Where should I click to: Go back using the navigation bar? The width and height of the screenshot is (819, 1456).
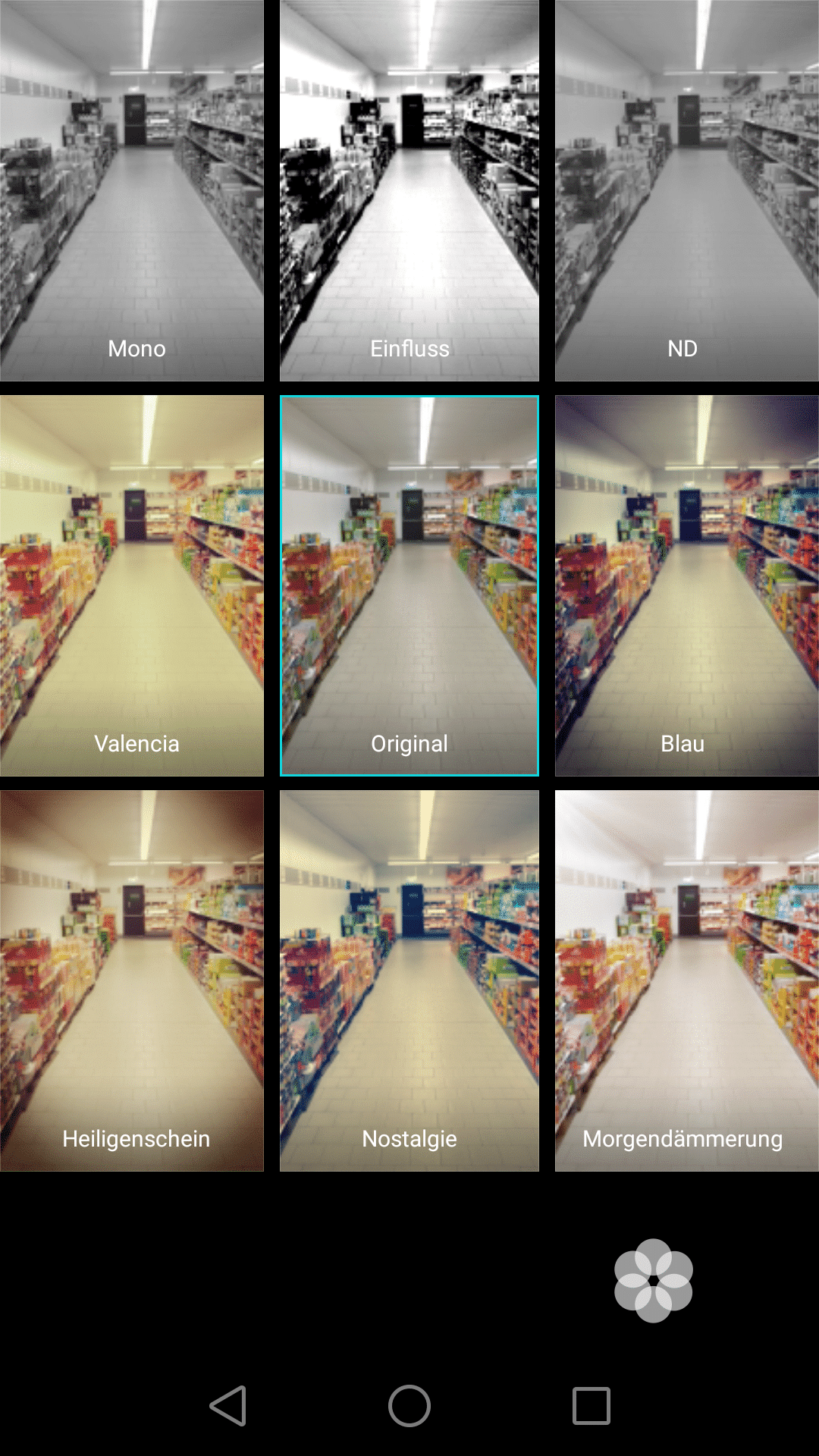coord(227,1406)
